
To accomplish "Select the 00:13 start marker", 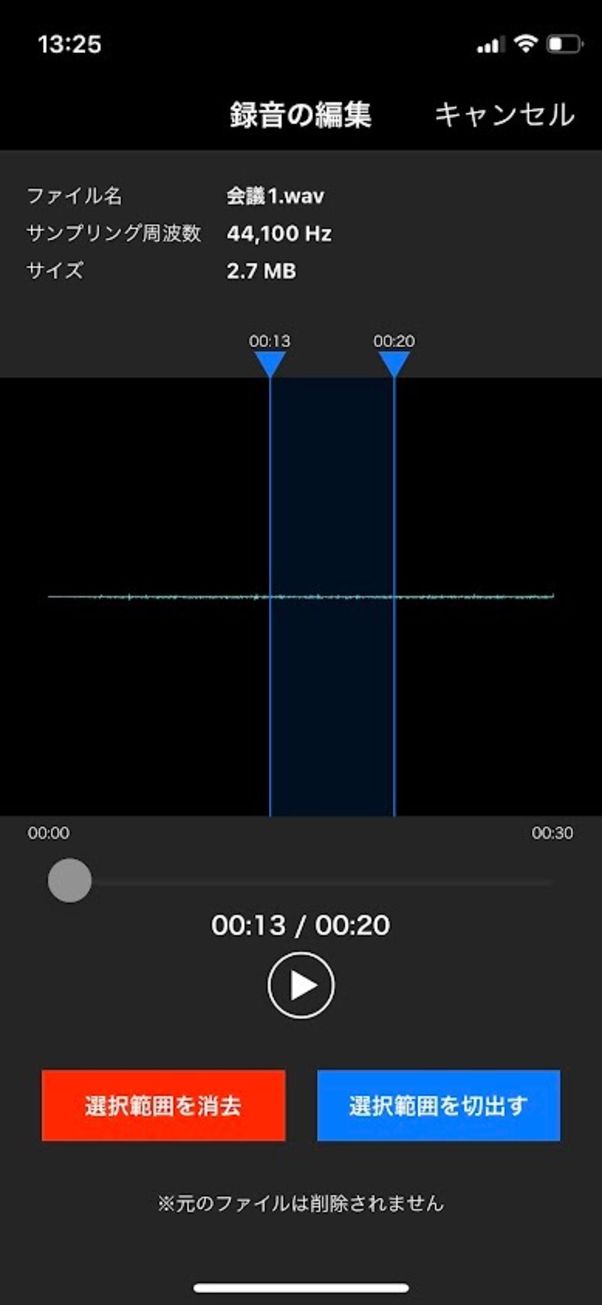I will tap(270, 363).
